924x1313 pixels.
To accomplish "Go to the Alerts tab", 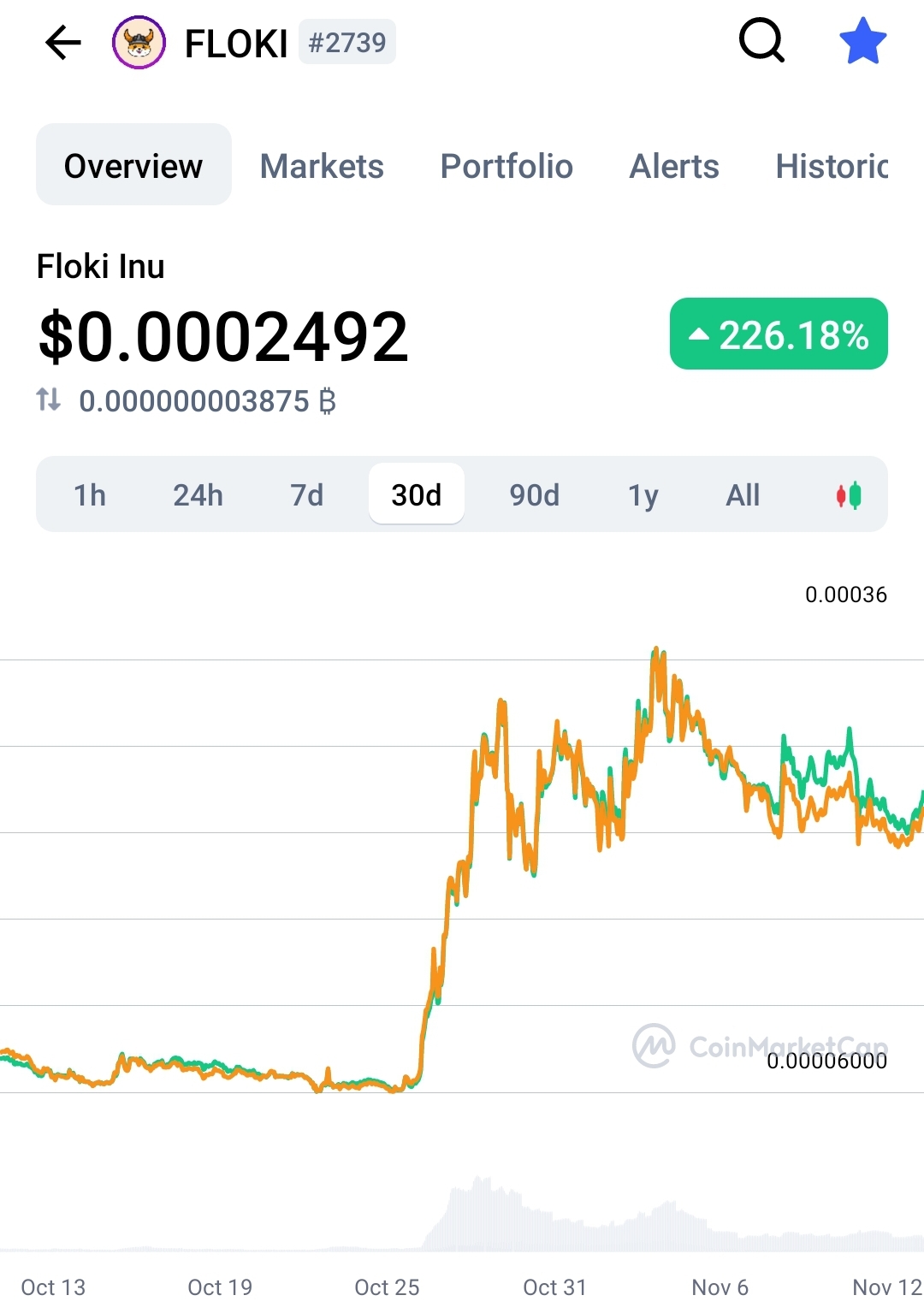I will 674,166.
